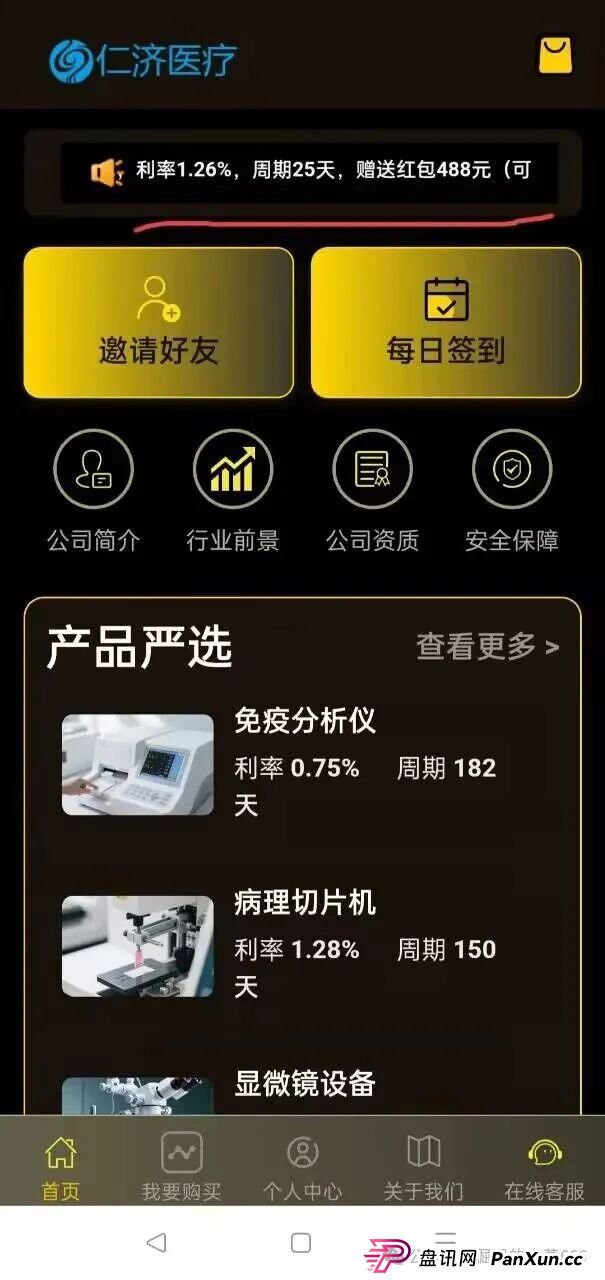The width and height of the screenshot is (605, 1280).
Task: Open the 关于我们 tab
Action: coord(423,1167)
